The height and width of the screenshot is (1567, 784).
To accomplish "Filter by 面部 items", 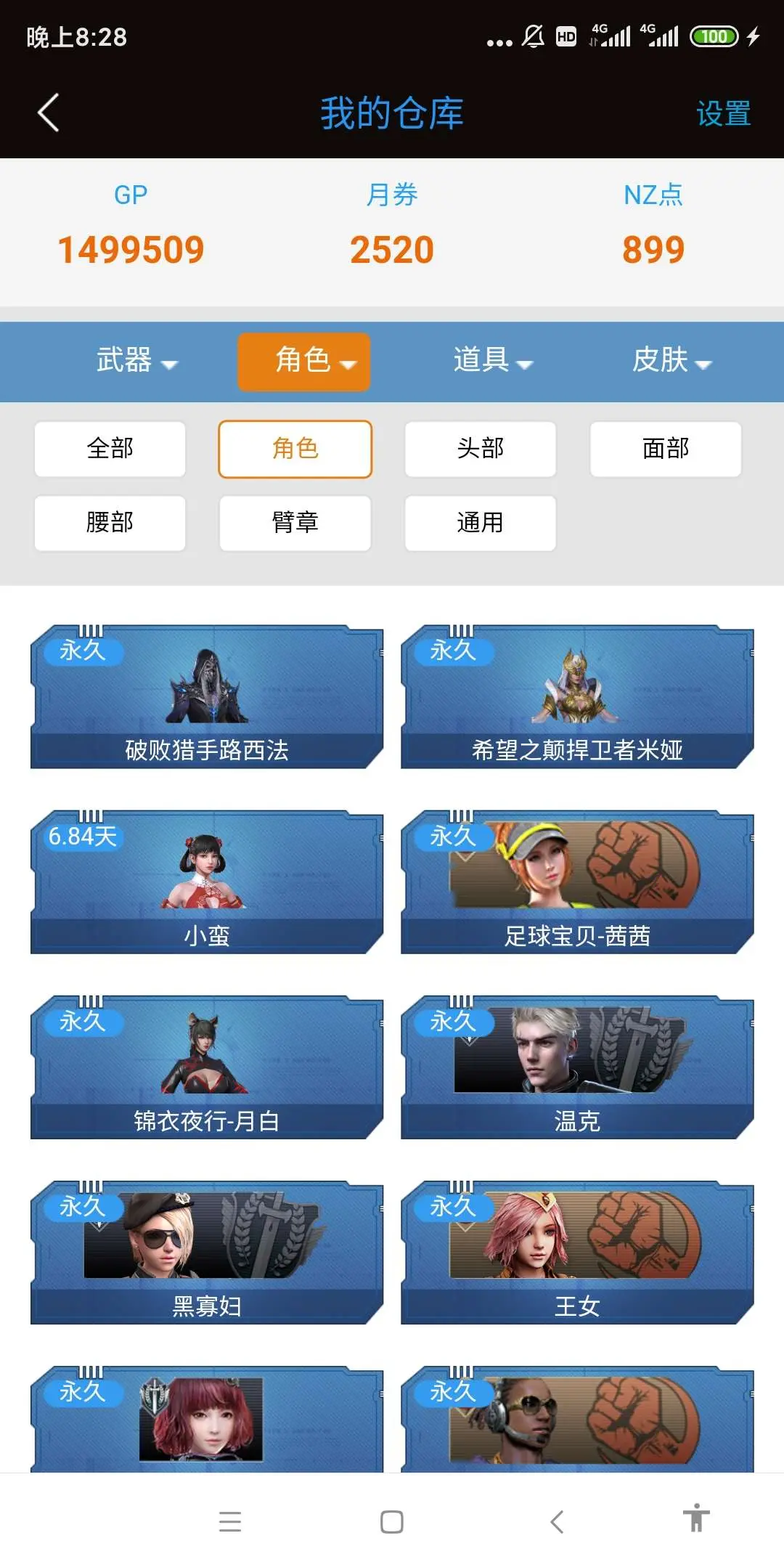I will (x=665, y=449).
